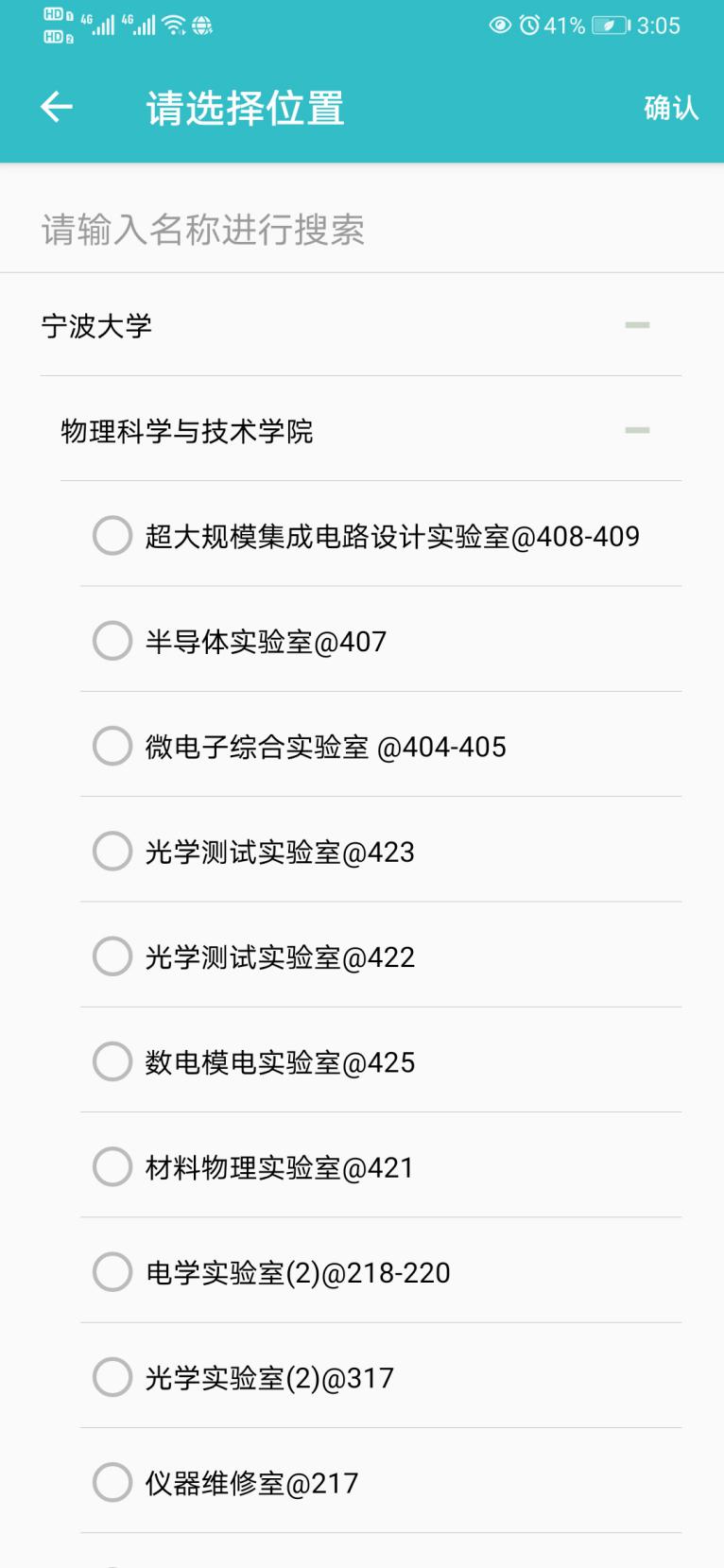
Task: Choose 数电模电实验室@425
Action: coord(112,1061)
